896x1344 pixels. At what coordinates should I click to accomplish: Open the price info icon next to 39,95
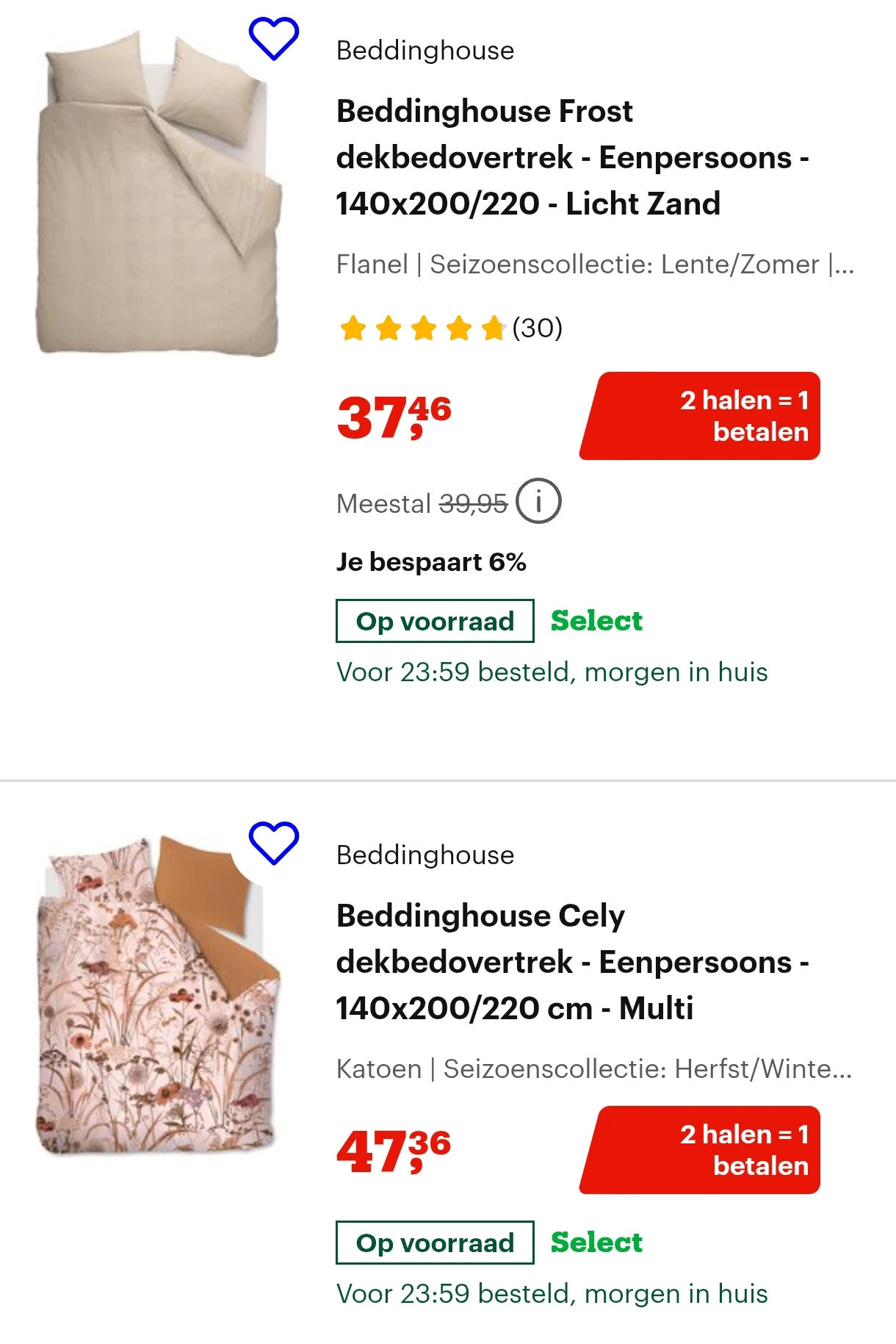coord(540,501)
